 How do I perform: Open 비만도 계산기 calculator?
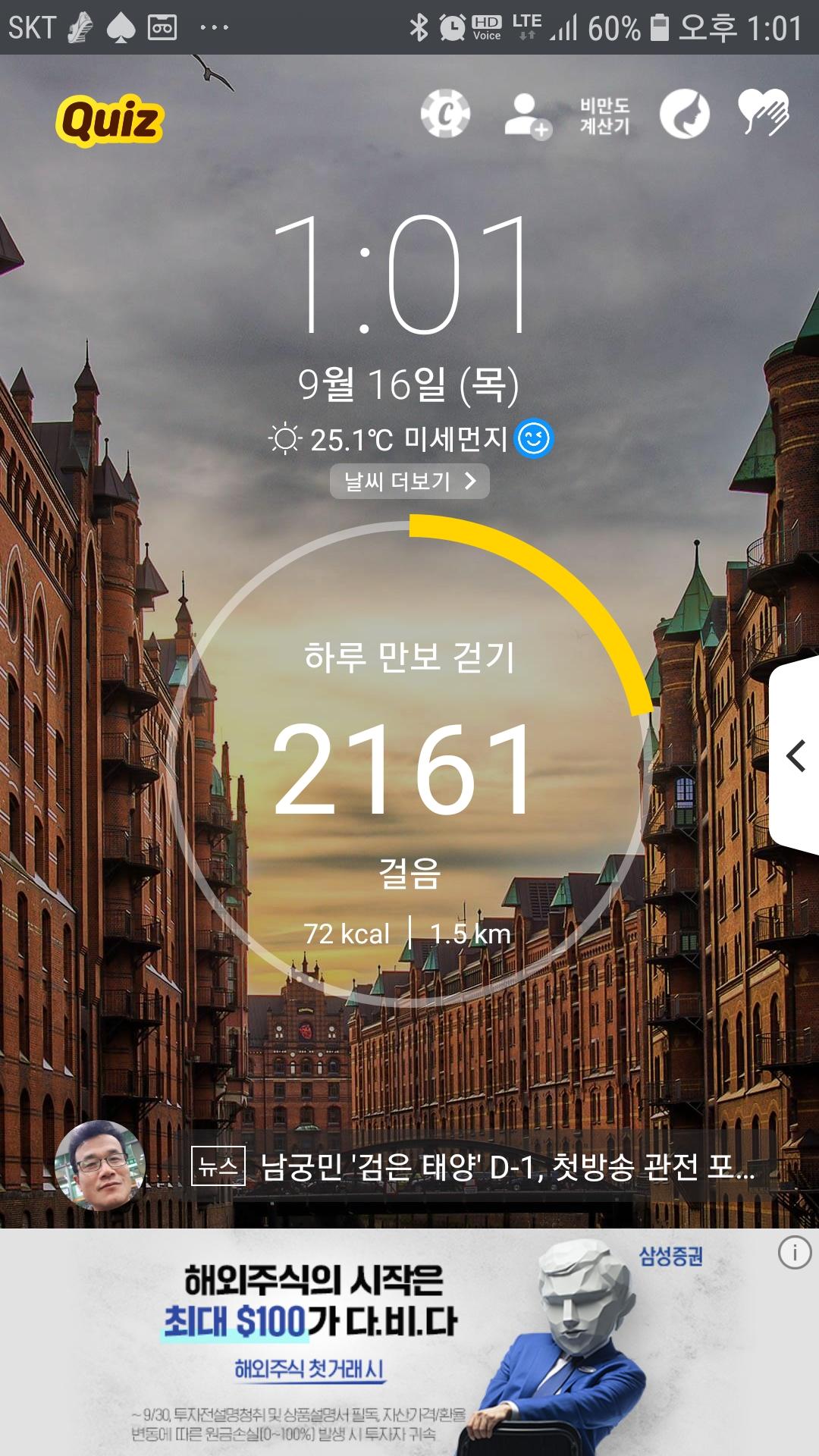[x=604, y=115]
